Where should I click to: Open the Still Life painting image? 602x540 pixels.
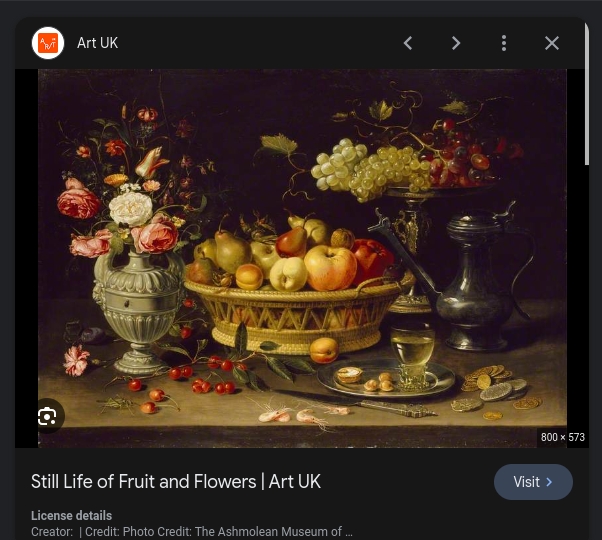(x=302, y=258)
